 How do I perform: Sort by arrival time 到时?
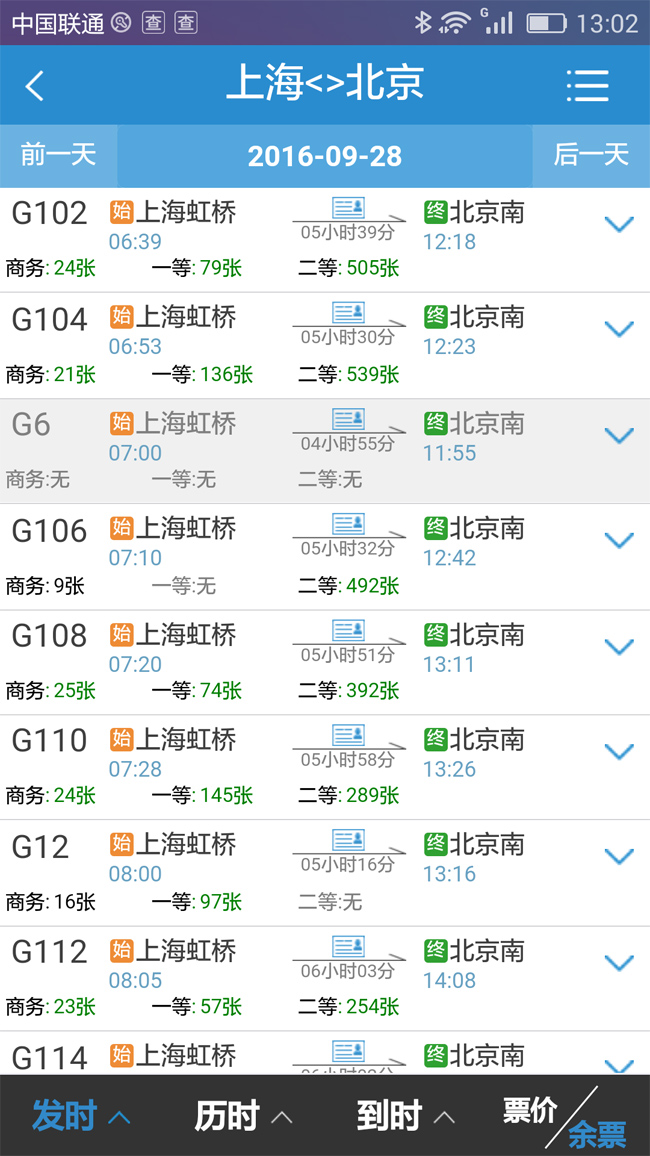(405, 1116)
